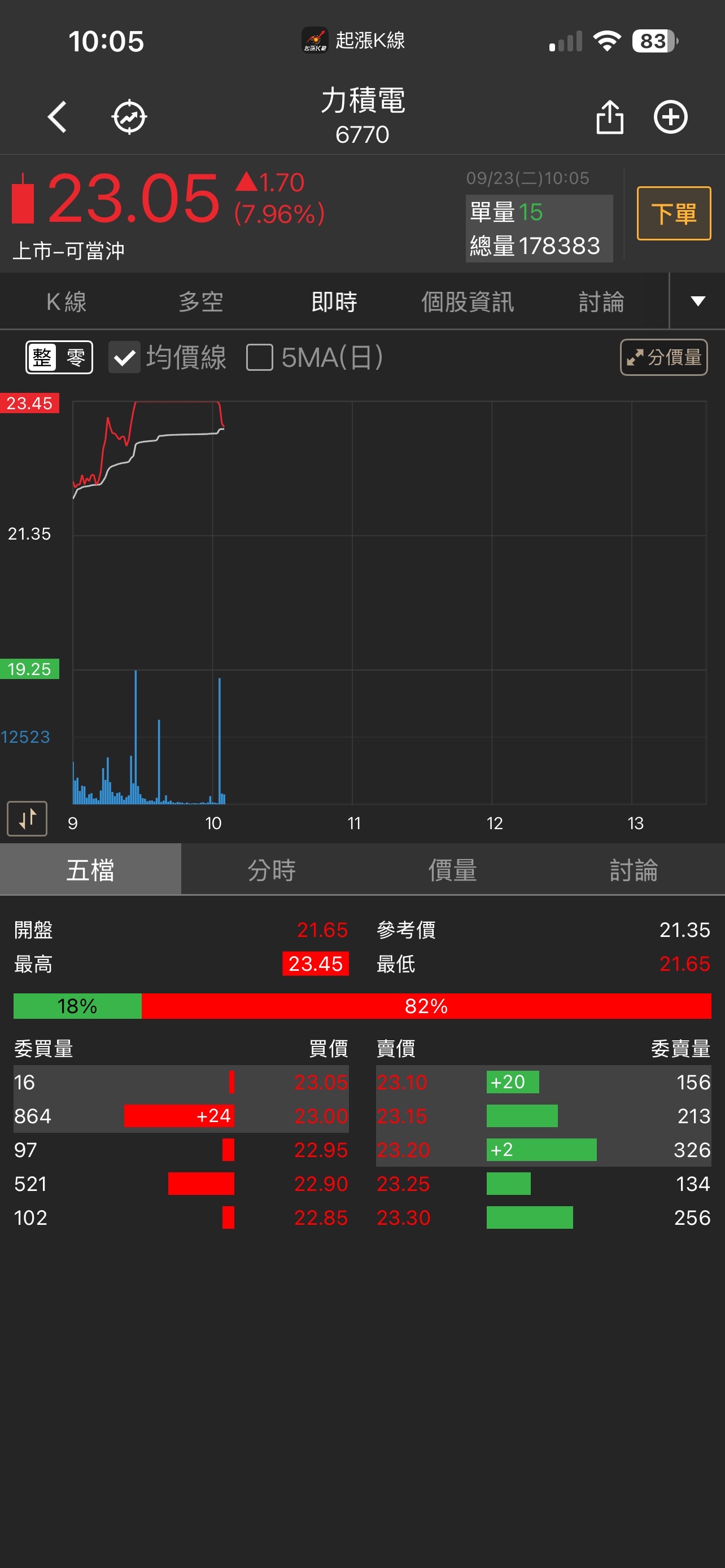Open the 價量 tab

[x=452, y=870]
